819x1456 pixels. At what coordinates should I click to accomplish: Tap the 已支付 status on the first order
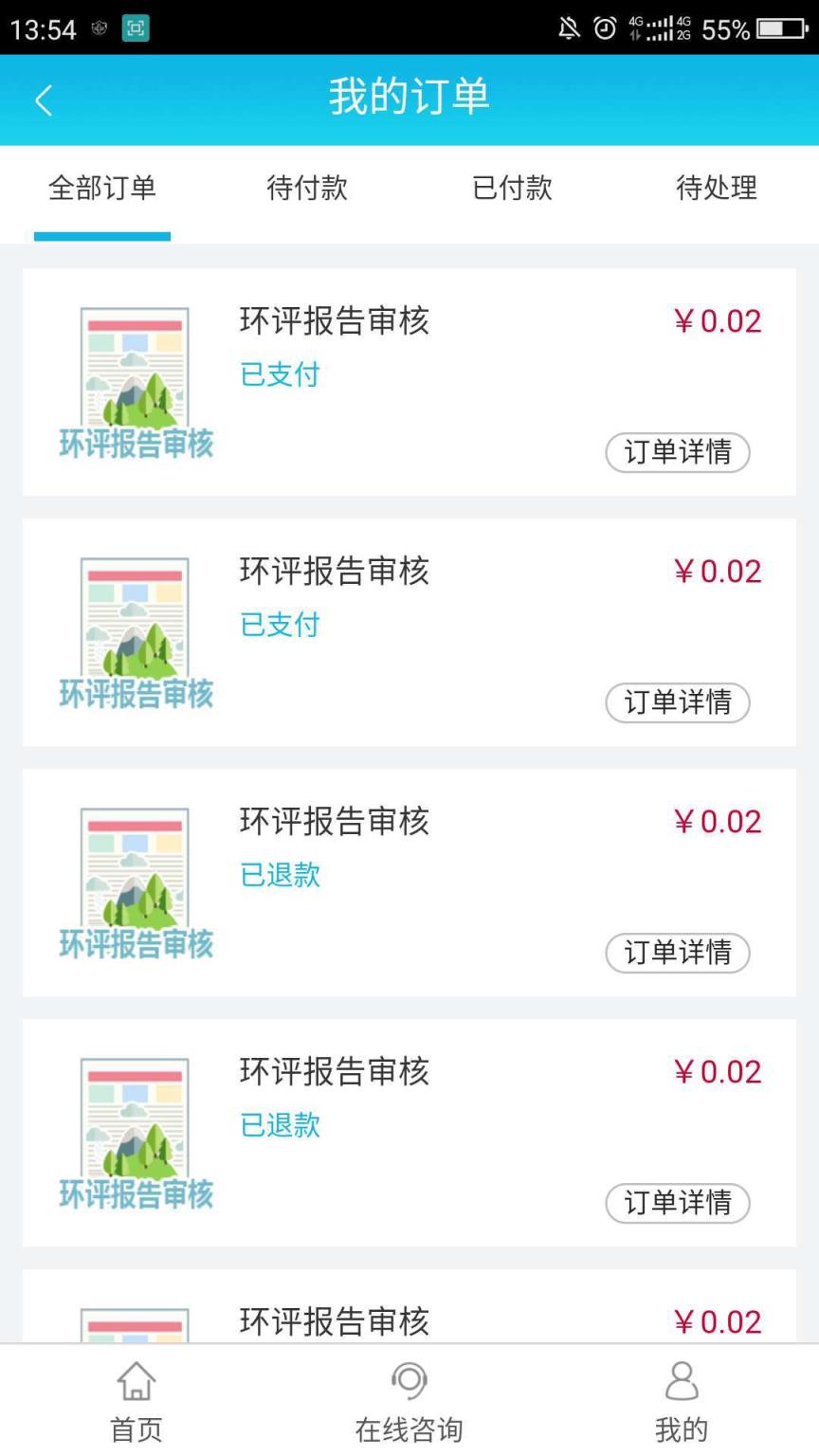click(280, 374)
